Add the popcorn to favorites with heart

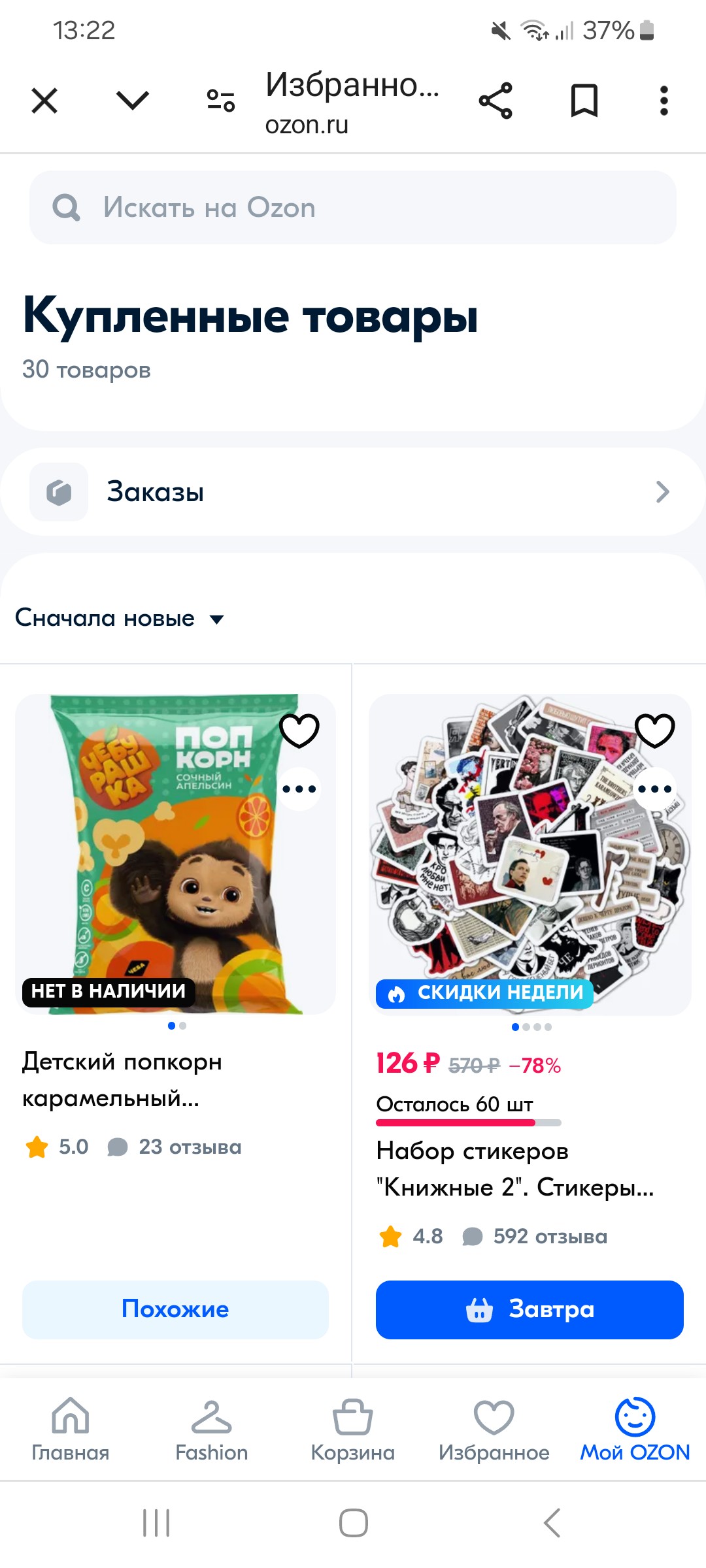(299, 730)
